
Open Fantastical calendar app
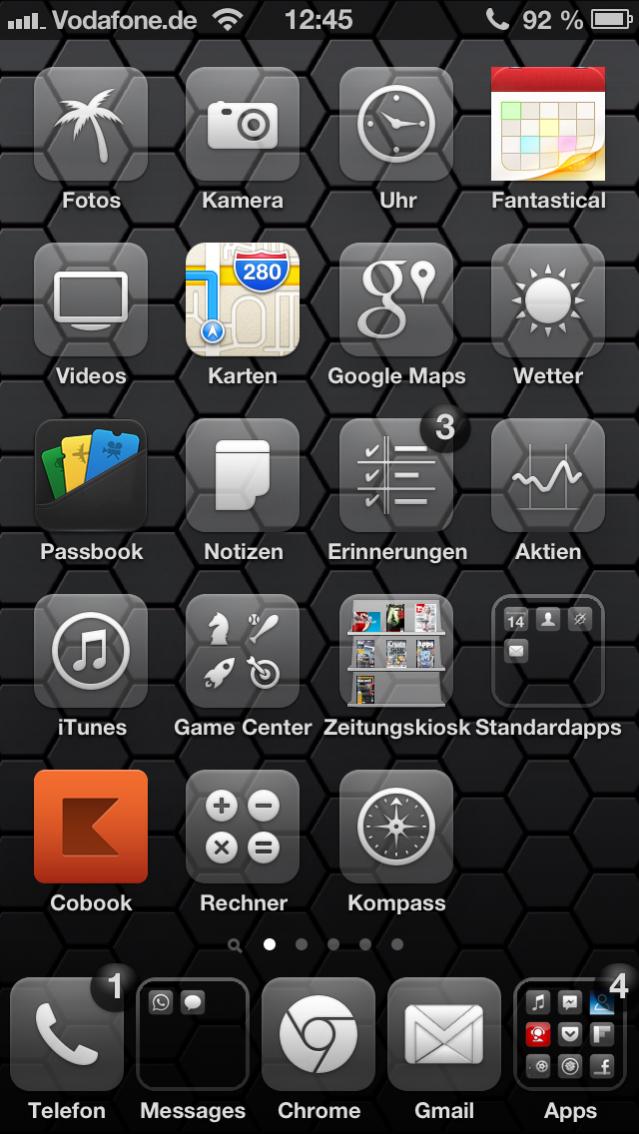click(x=548, y=124)
